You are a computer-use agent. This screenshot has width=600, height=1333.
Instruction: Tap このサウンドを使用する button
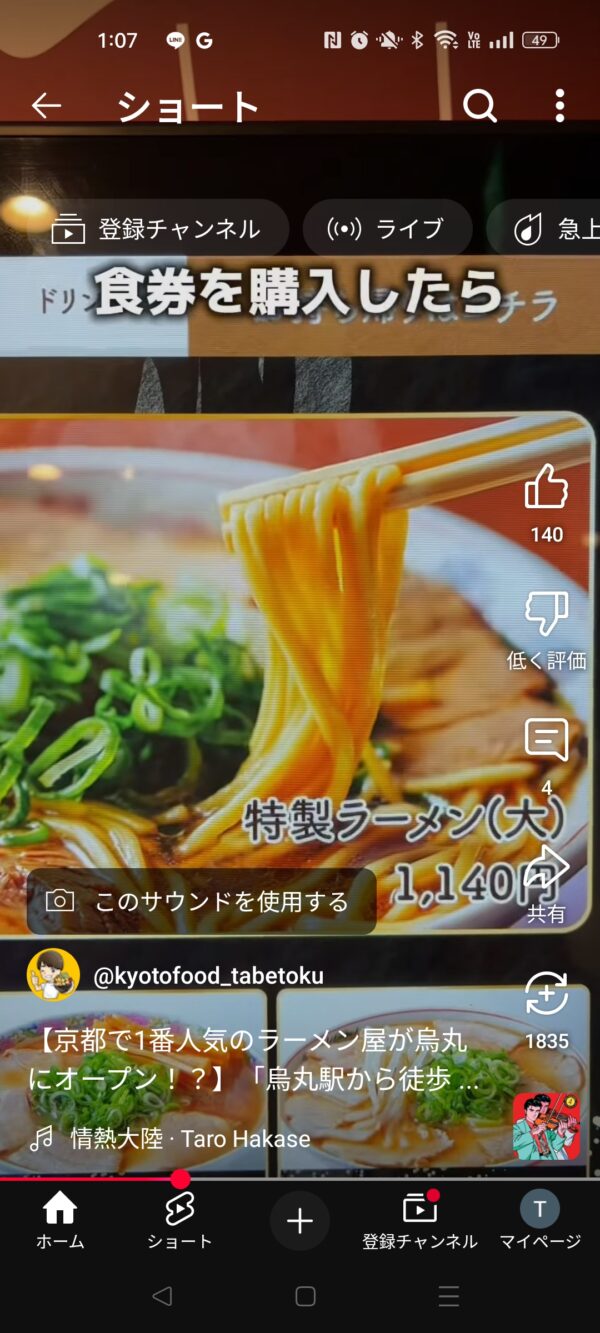[x=201, y=901]
